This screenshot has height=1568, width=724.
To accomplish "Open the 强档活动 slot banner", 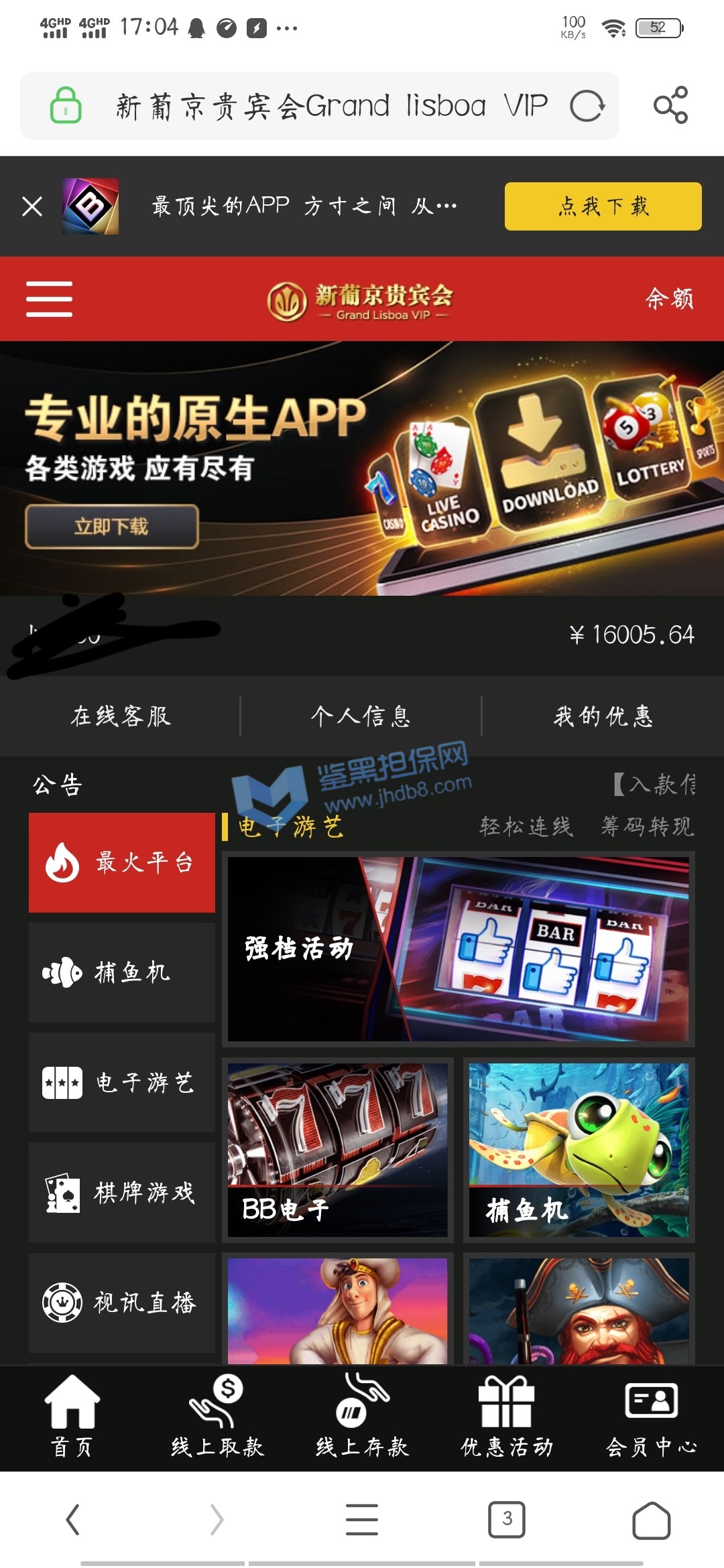I will 459,949.
